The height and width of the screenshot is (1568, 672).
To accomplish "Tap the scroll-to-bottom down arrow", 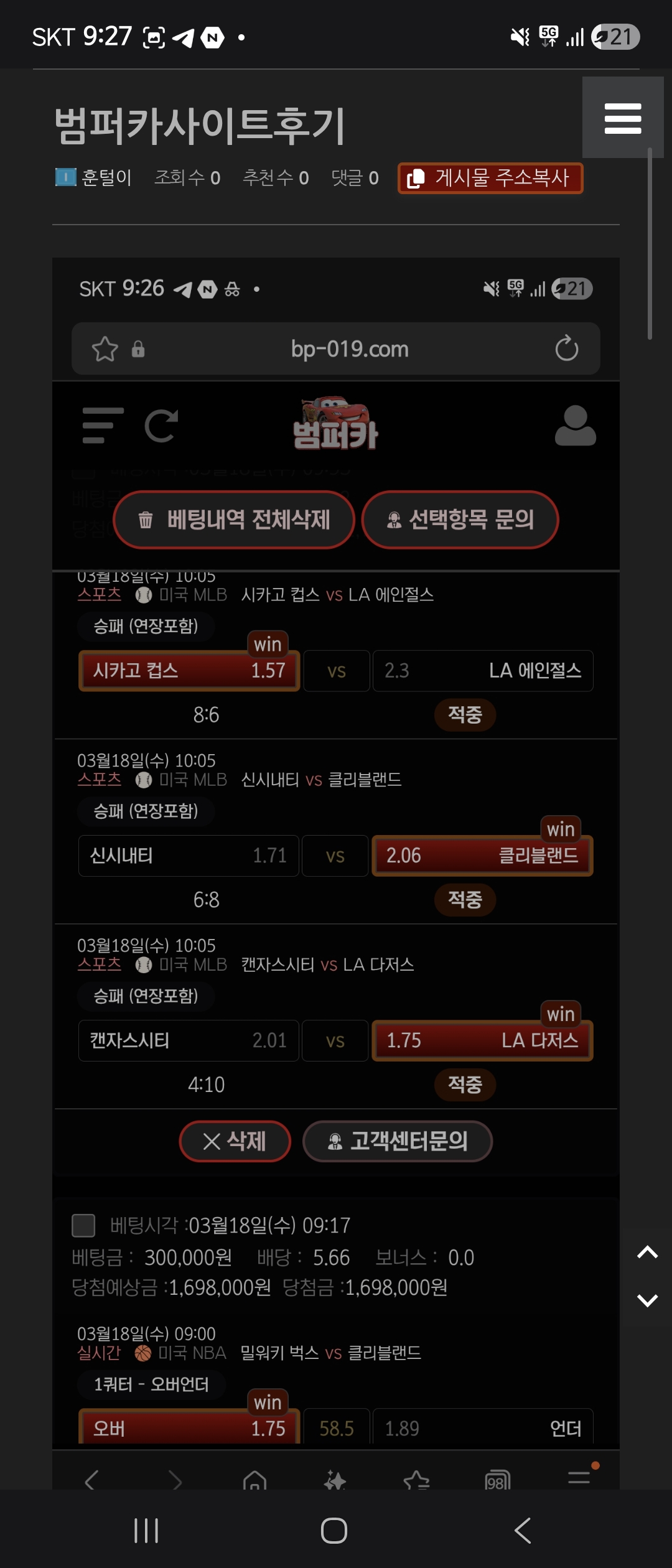I will tap(647, 1300).
